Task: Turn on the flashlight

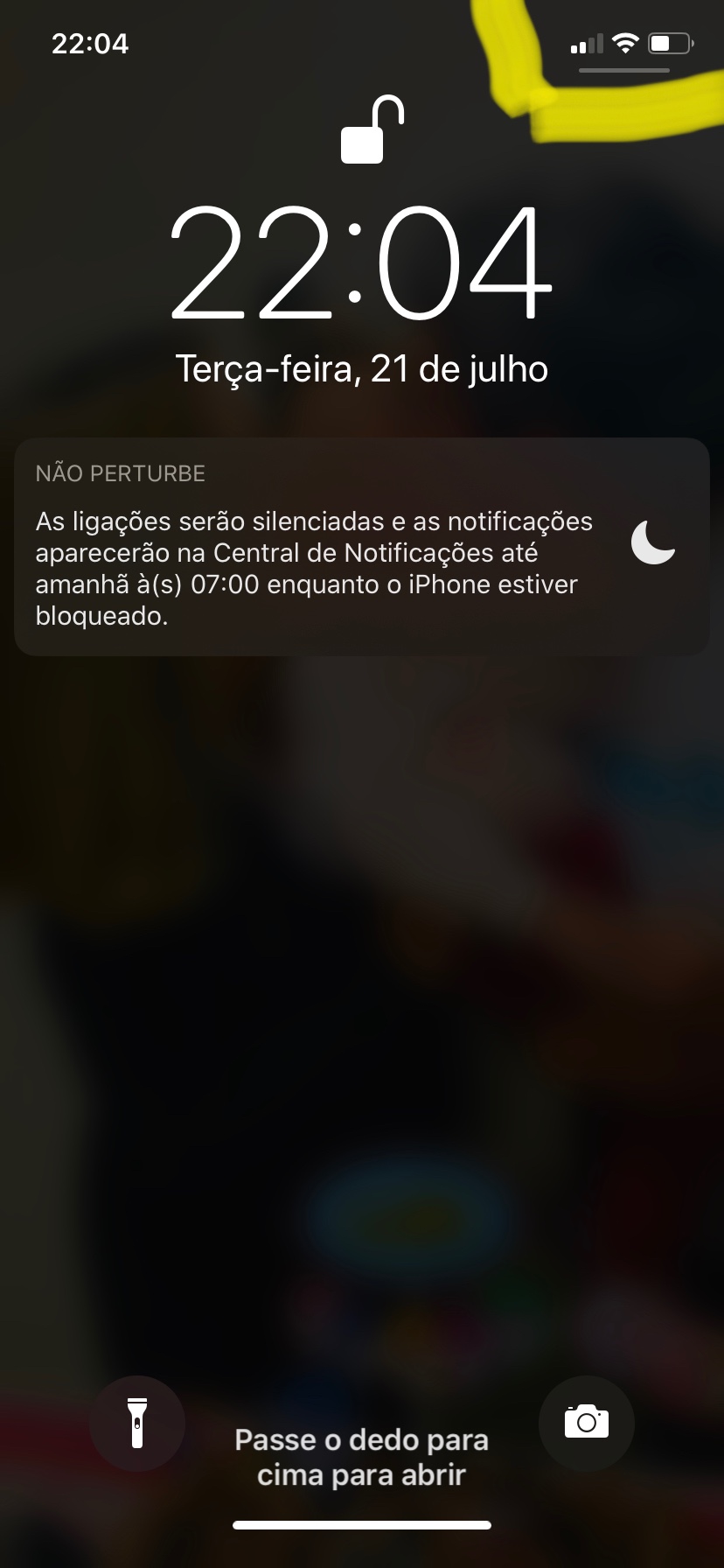Action: pyautogui.click(x=137, y=1423)
